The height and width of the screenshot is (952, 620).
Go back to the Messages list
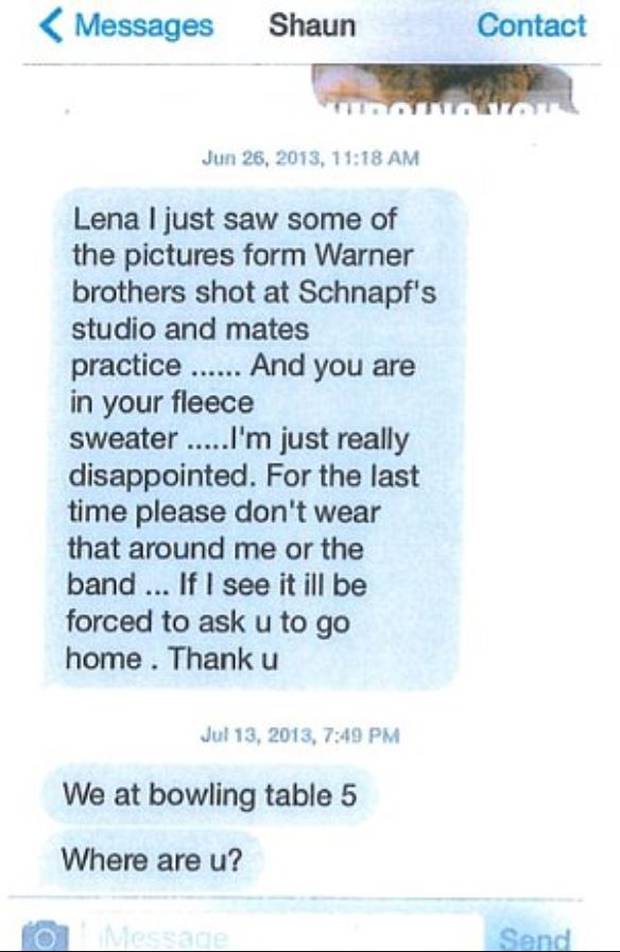coord(125,26)
